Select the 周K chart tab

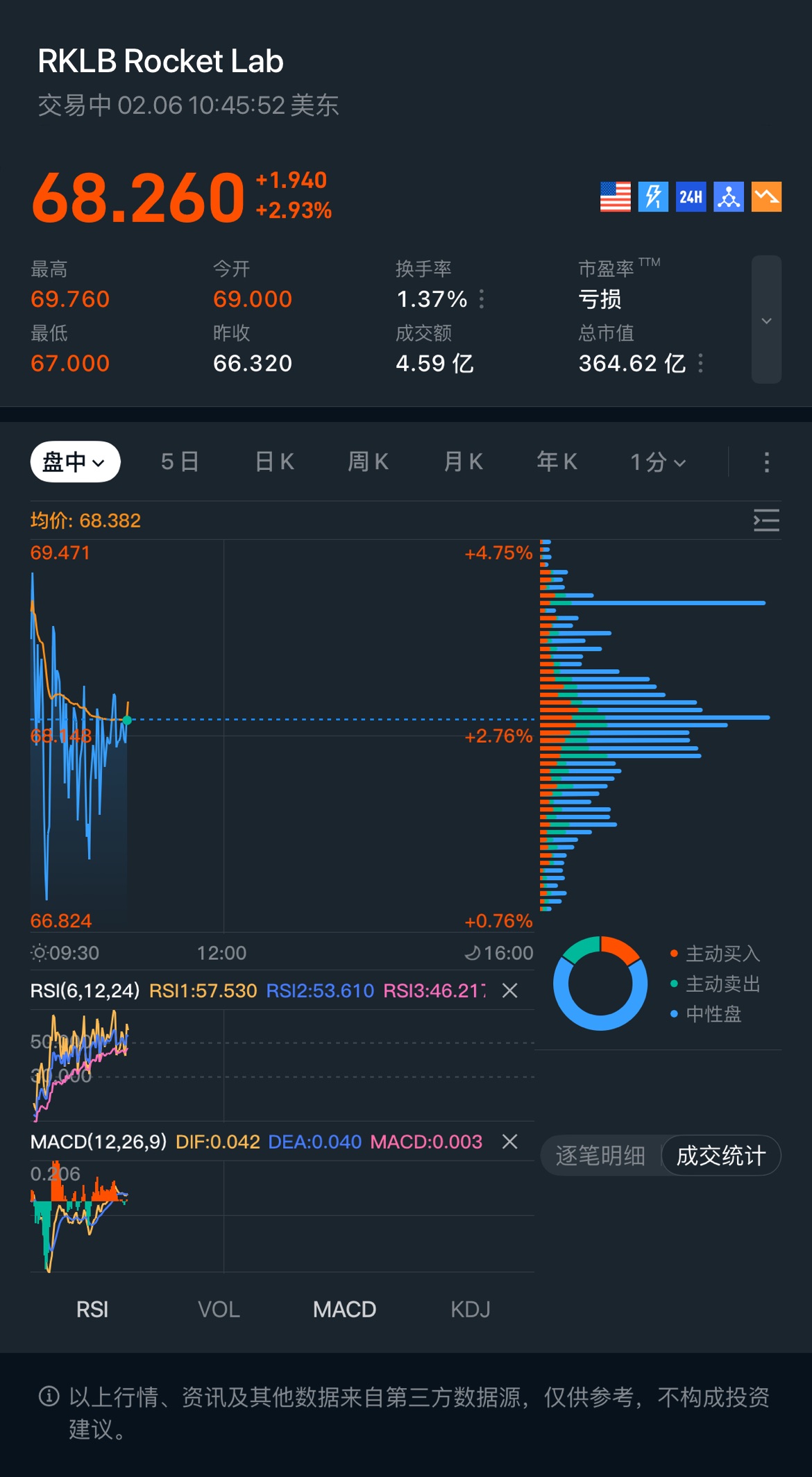(x=369, y=462)
